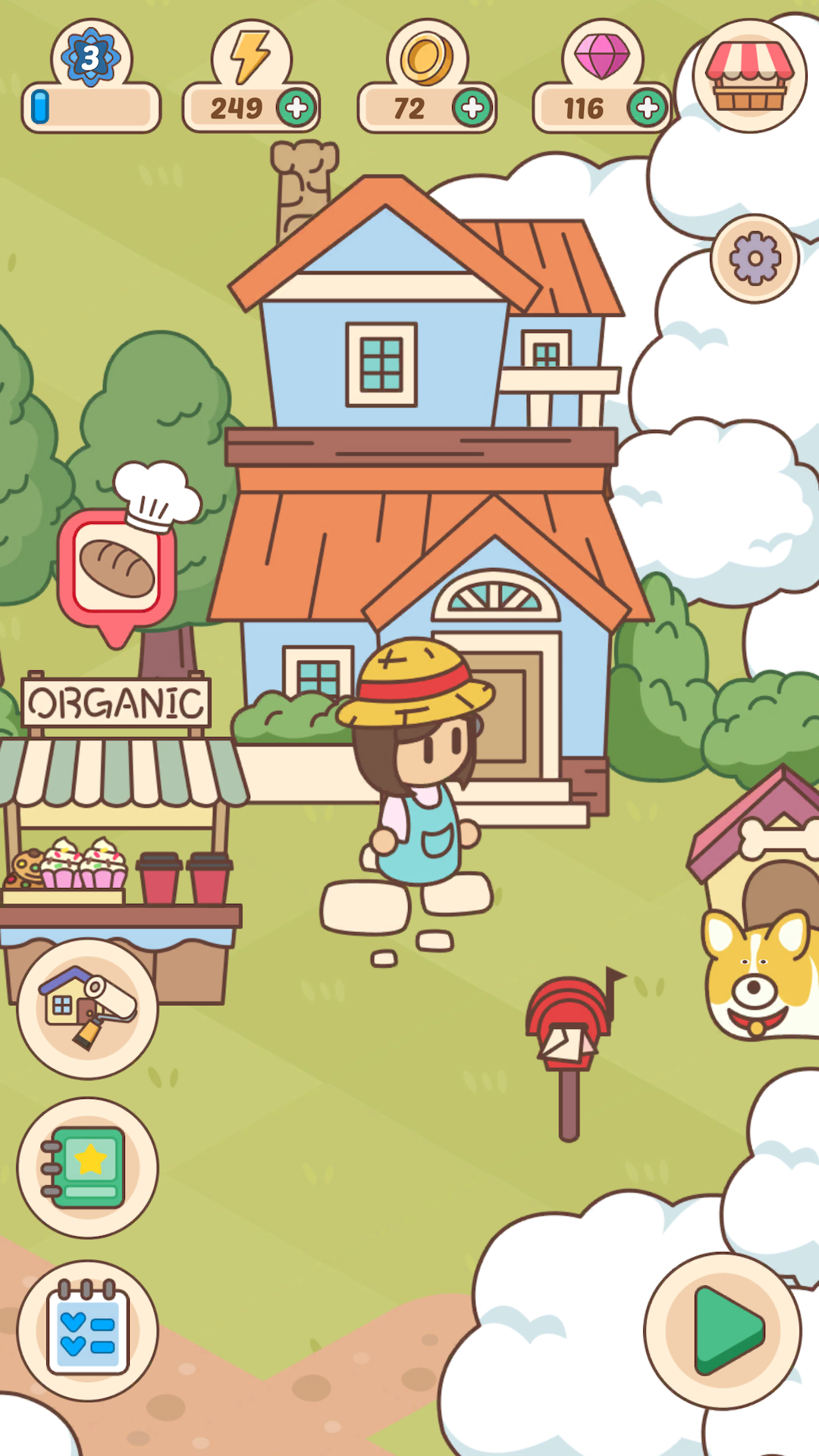This screenshot has width=819, height=1456.
Task: Tap the ORGANIC stand sign
Action: click(x=115, y=702)
